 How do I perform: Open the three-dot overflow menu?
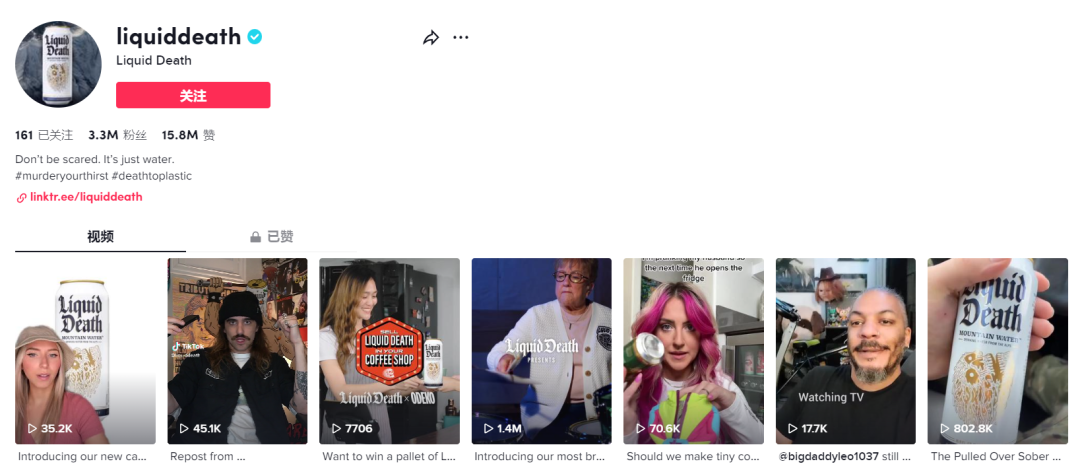tap(460, 38)
